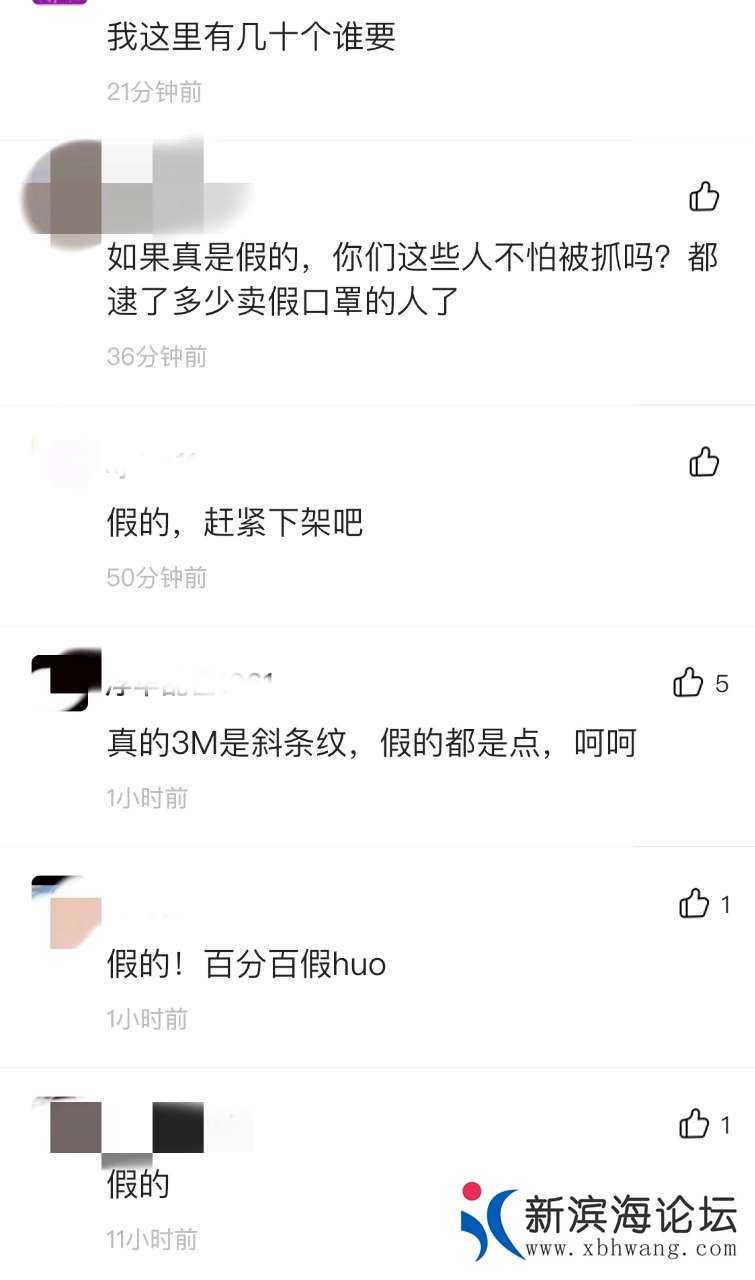Like the comment 假的！百分百假huo
This screenshot has width=755, height=1280.
click(x=694, y=904)
